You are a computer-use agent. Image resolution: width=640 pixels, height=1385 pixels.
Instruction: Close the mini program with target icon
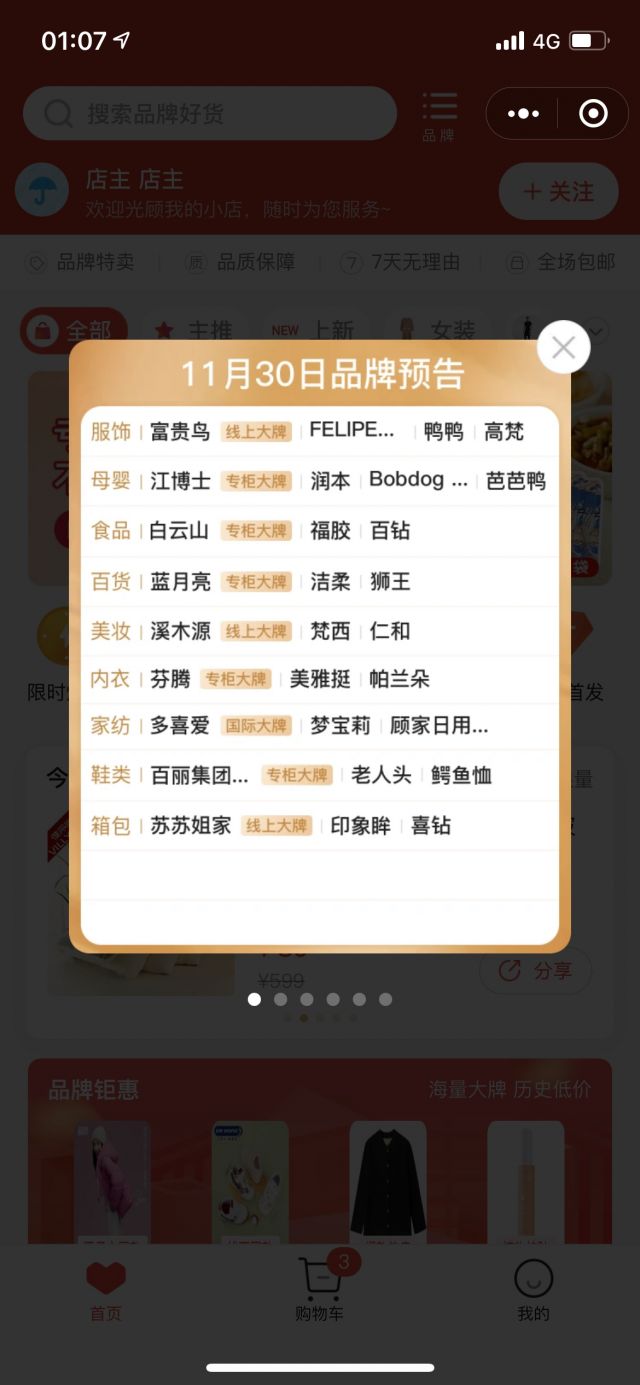click(593, 114)
